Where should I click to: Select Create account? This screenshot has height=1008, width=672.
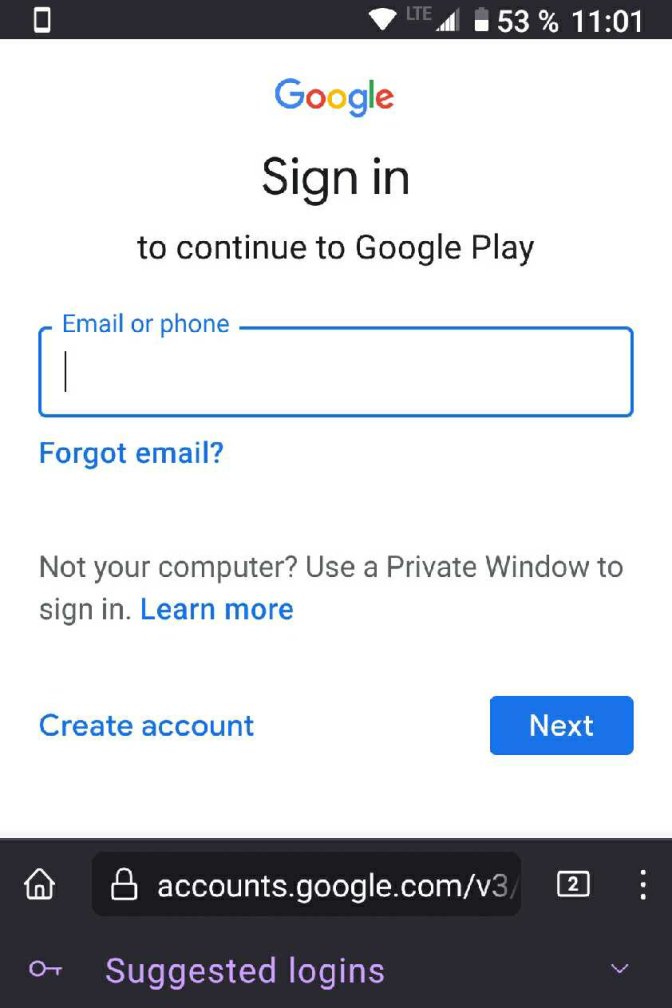pyautogui.click(x=147, y=726)
